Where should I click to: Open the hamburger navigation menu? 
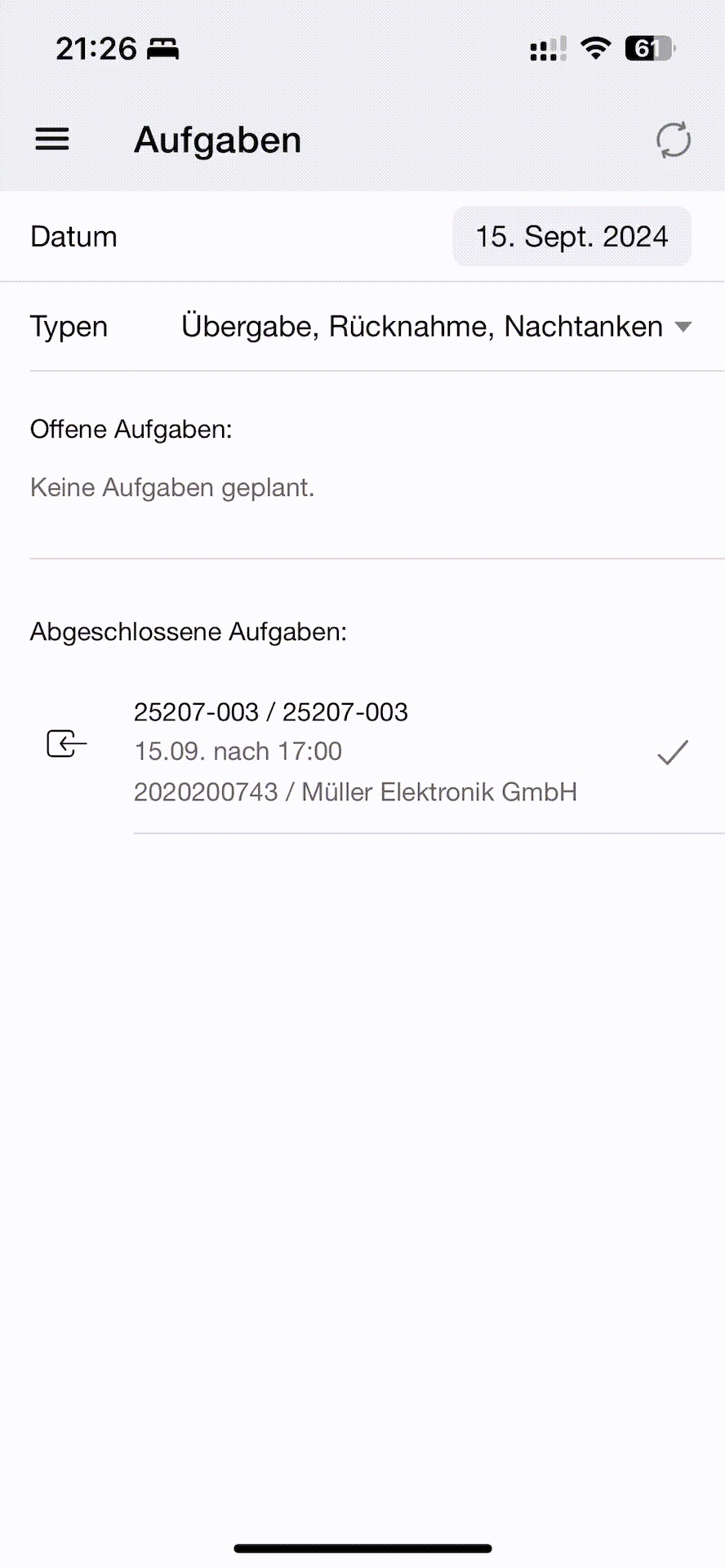(52, 140)
